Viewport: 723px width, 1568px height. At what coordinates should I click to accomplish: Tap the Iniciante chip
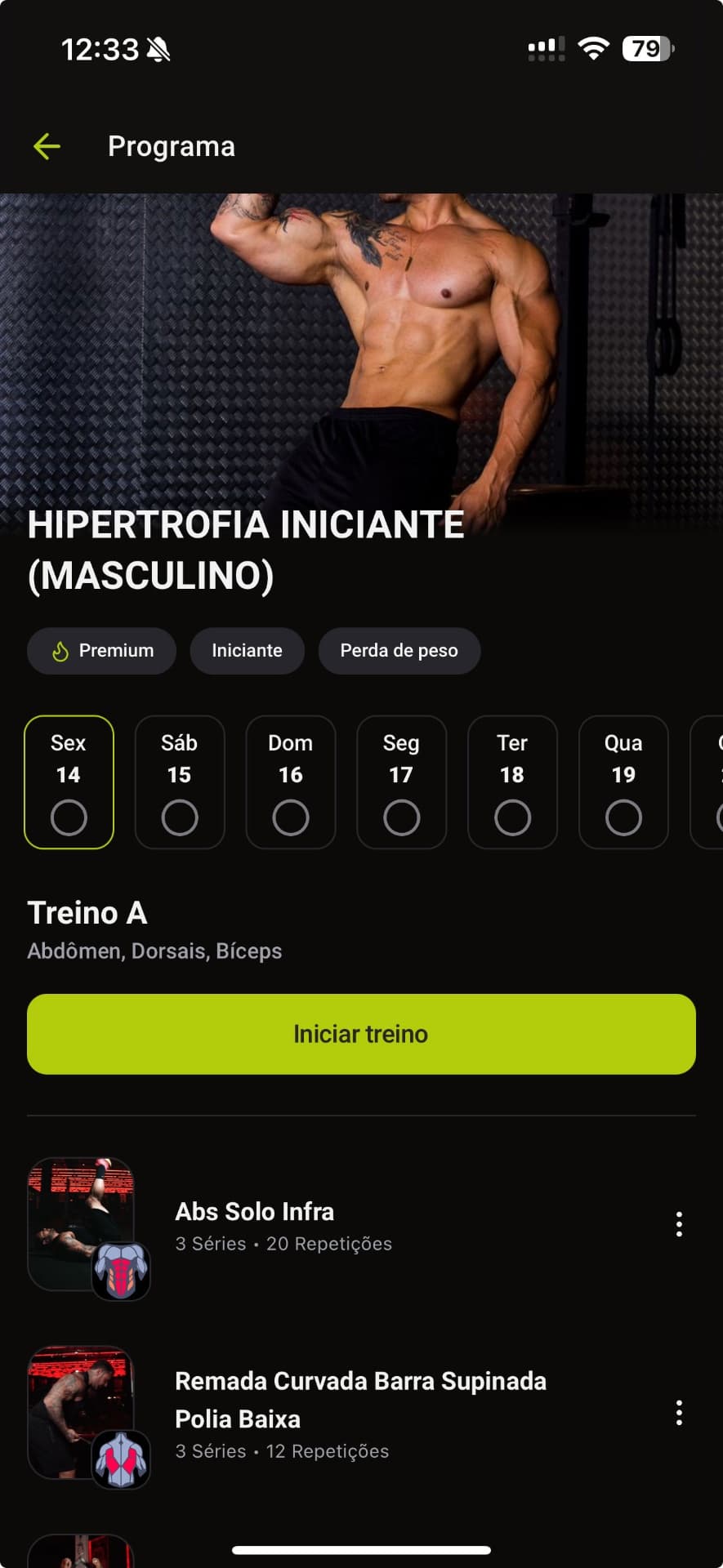(x=247, y=651)
